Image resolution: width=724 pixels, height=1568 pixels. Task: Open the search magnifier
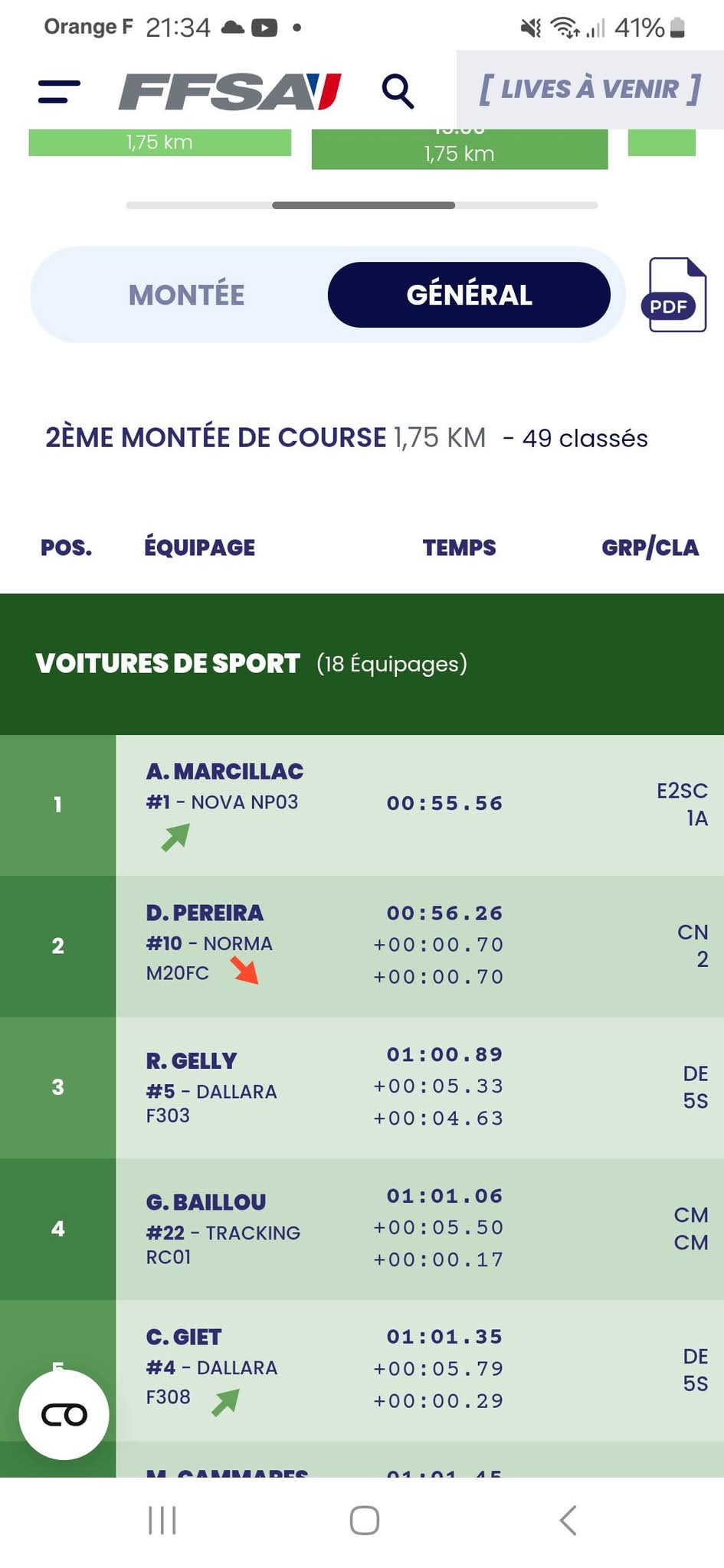click(x=398, y=92)
